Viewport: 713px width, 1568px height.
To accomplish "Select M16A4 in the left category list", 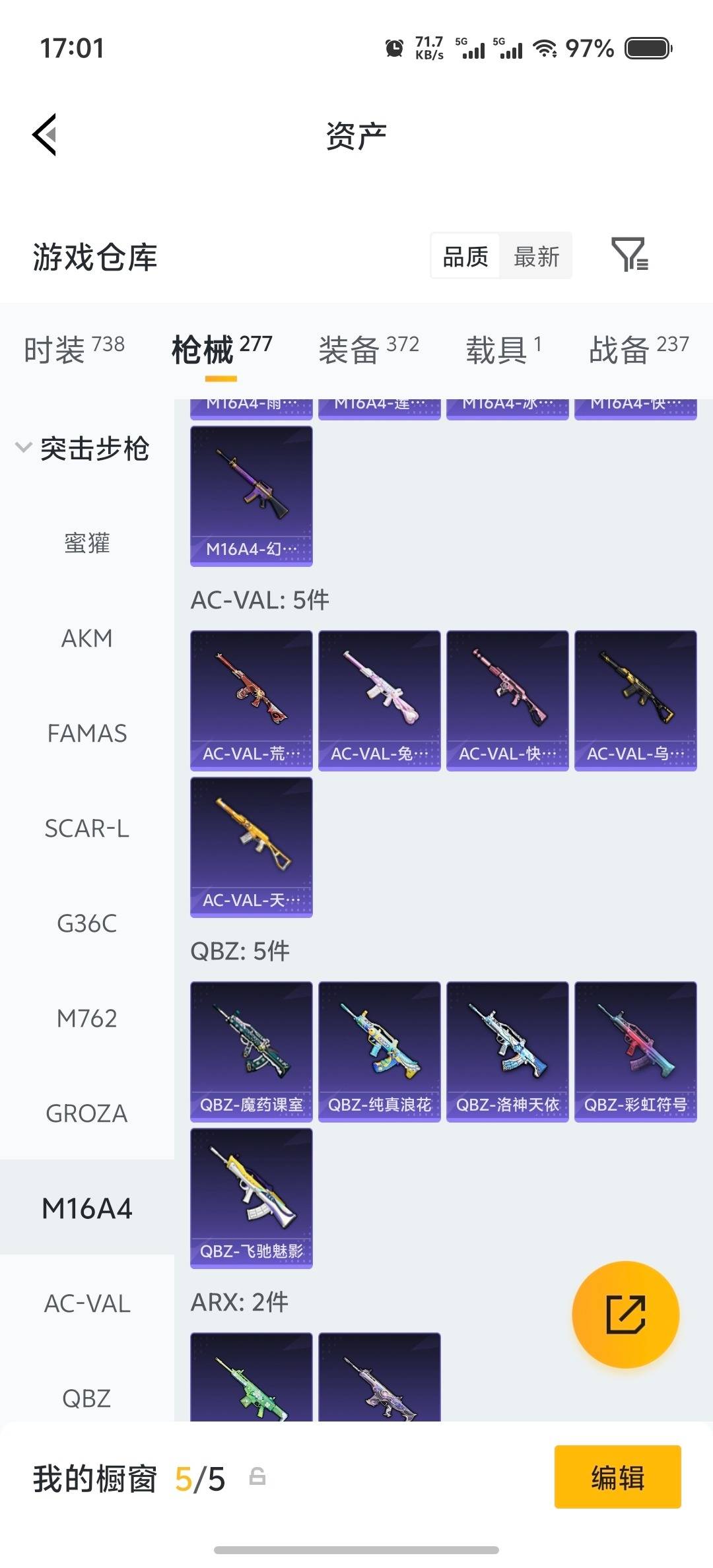I will pyautogui.click(x=86, y=1208).
